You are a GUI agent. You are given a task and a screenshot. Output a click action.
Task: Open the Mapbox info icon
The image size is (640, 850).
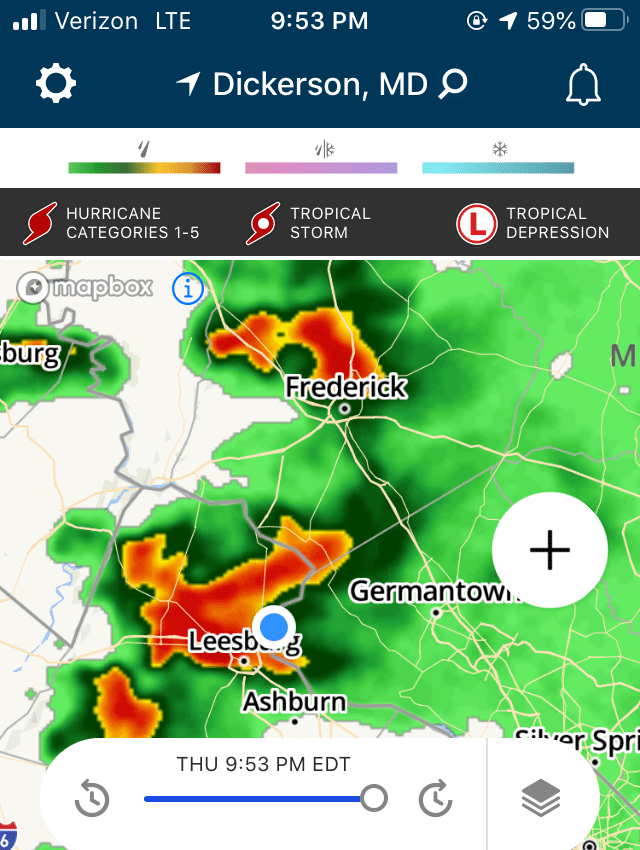188,289
